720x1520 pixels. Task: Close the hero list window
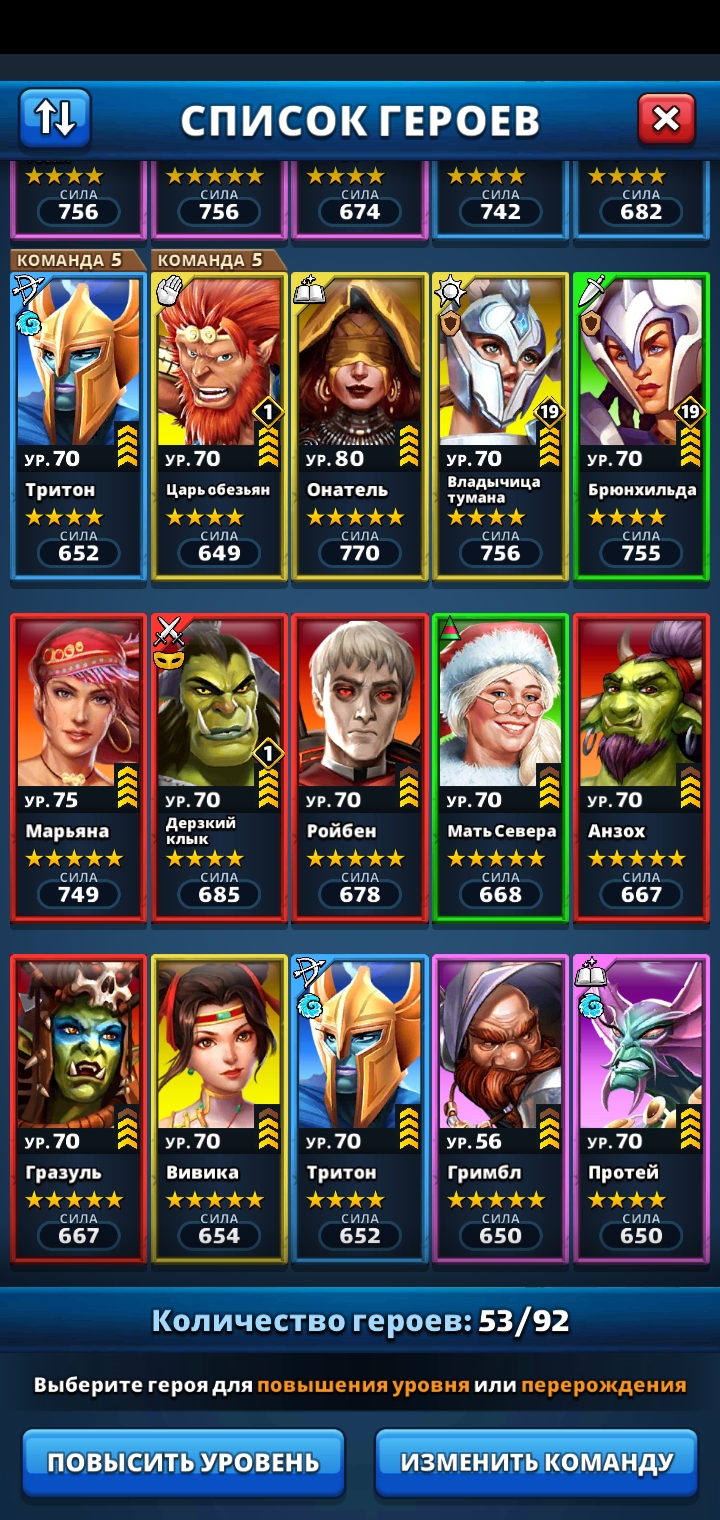(666, 120)
